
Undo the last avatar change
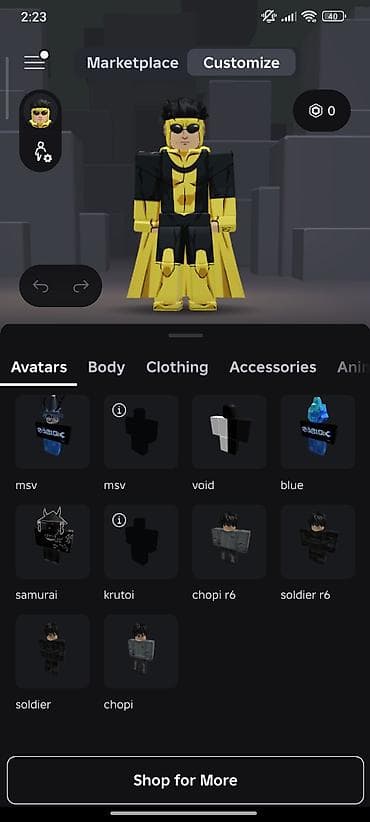[40, 286]
